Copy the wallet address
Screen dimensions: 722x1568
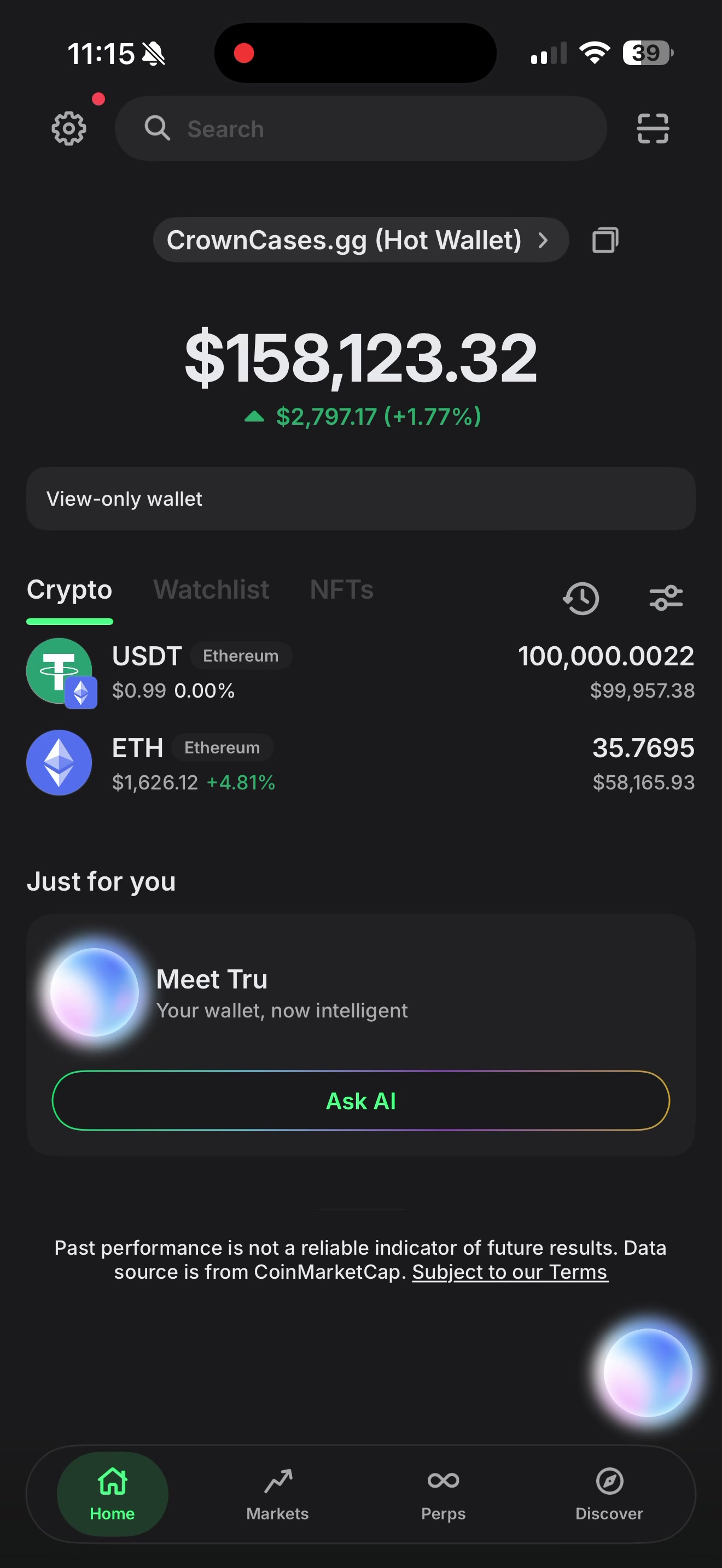tap(605, 240)
